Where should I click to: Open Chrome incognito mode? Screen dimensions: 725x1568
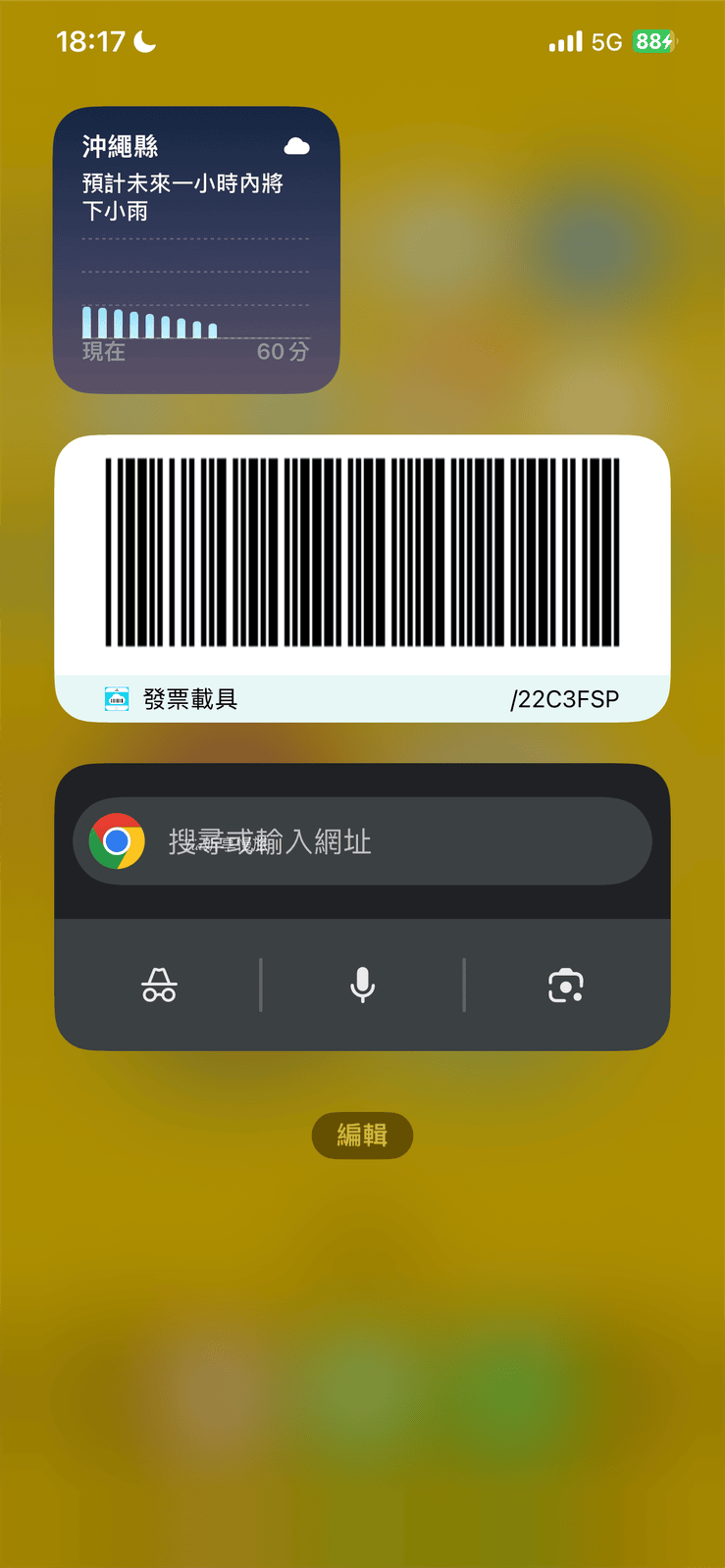pyautogui.click(x=159, y=985)
